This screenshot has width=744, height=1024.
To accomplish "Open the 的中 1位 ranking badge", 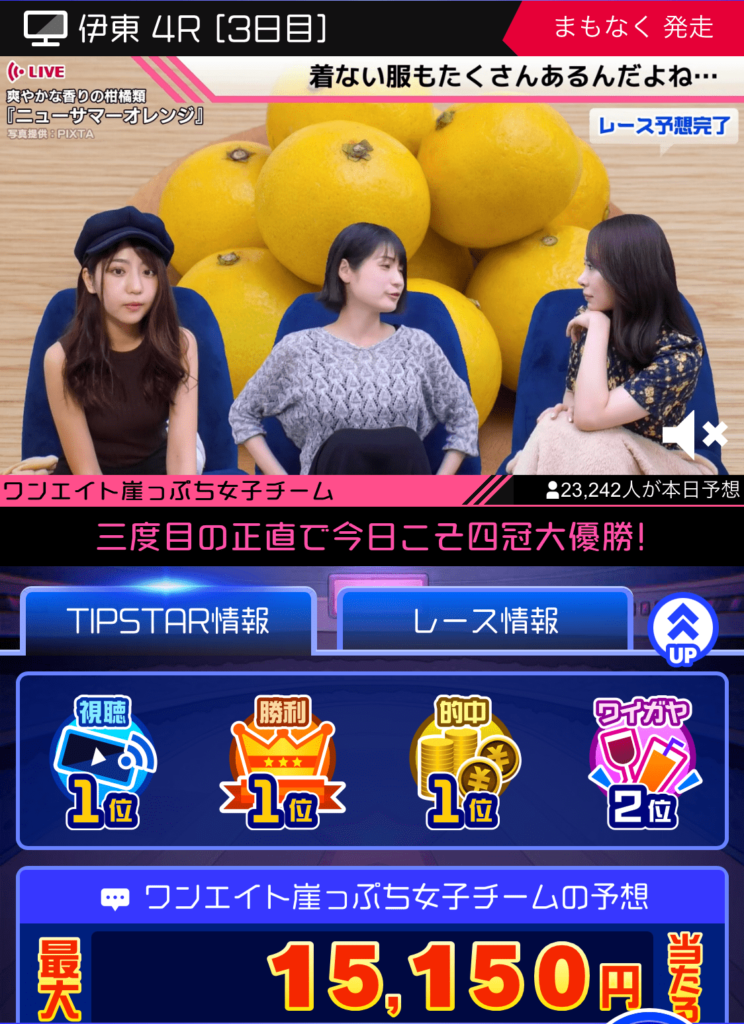I will [464, 764].
